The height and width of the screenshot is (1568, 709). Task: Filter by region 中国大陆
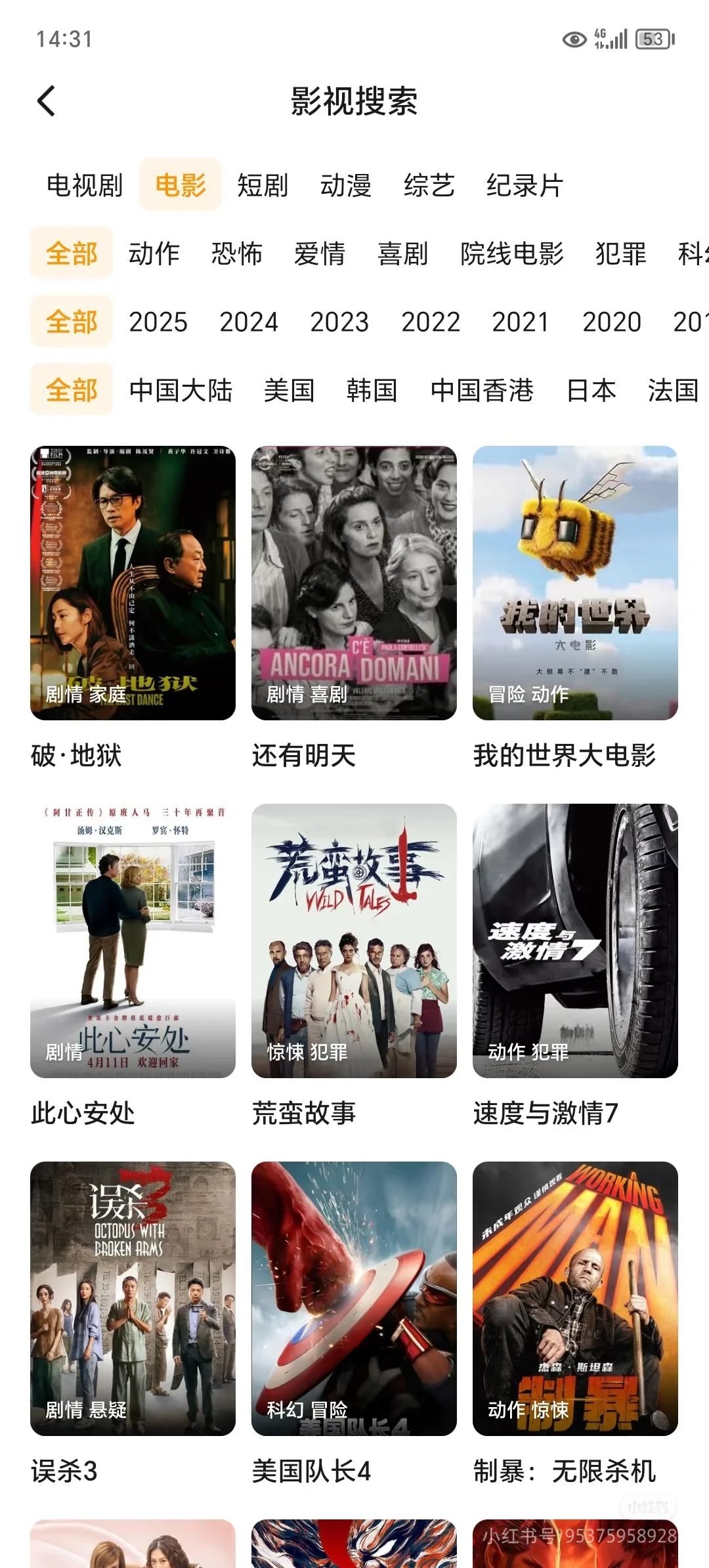pyautogui.click(x=181, y=390)
